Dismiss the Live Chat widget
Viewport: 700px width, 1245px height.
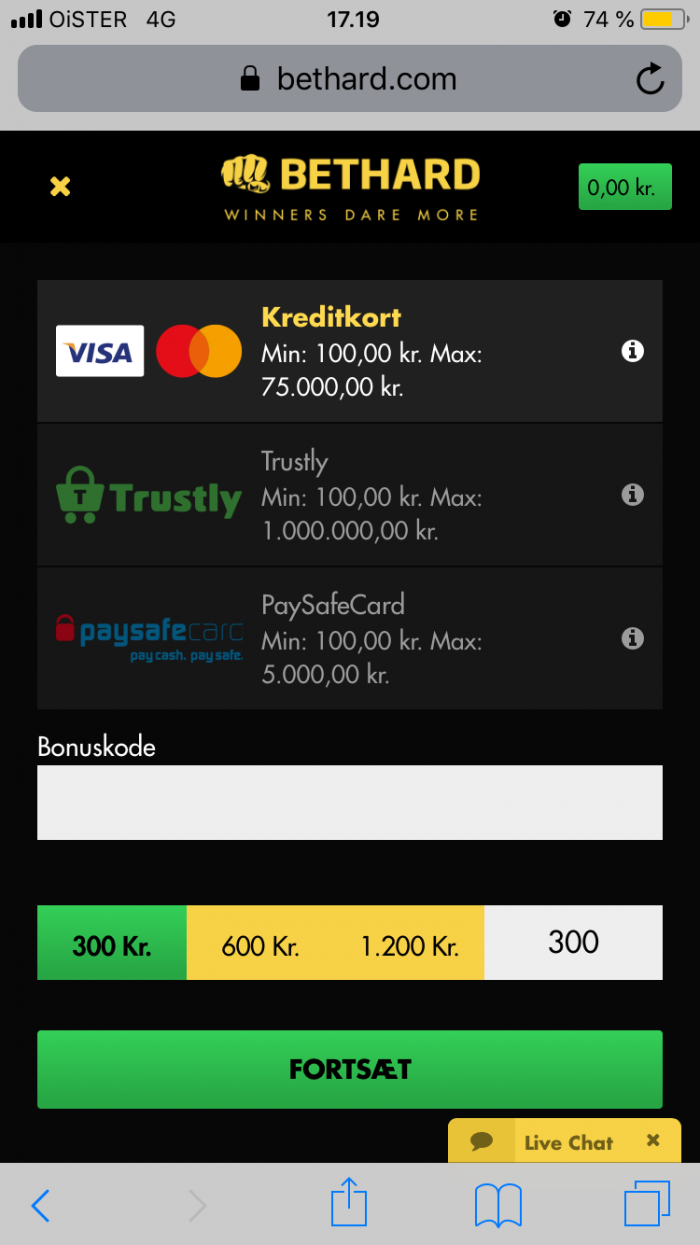click(653, 1140)
